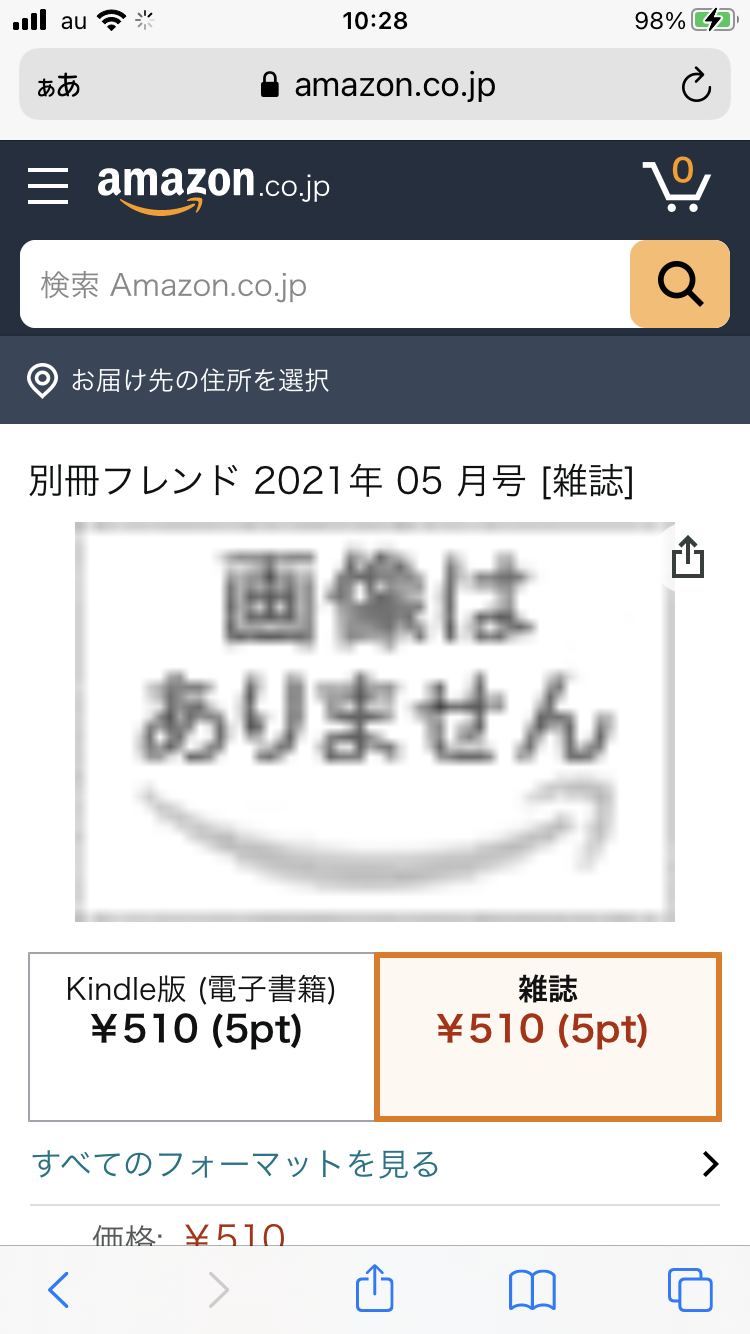The height and width of the screenshot is (1334, 750).
Task: Open the Safari share sheet
Action: click(x=375, y=1288)
